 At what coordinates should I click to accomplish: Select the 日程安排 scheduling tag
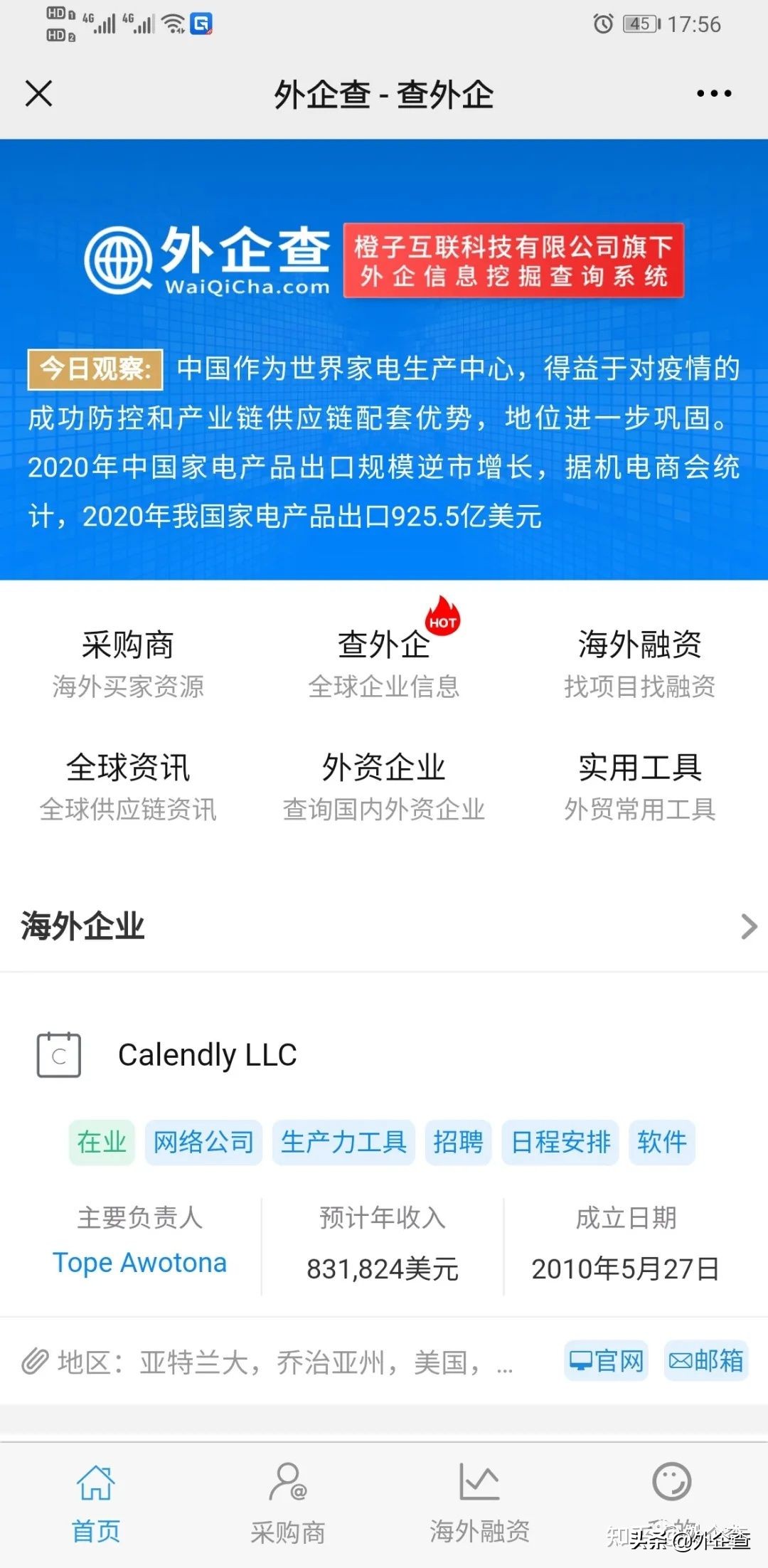click(560, 1143)
